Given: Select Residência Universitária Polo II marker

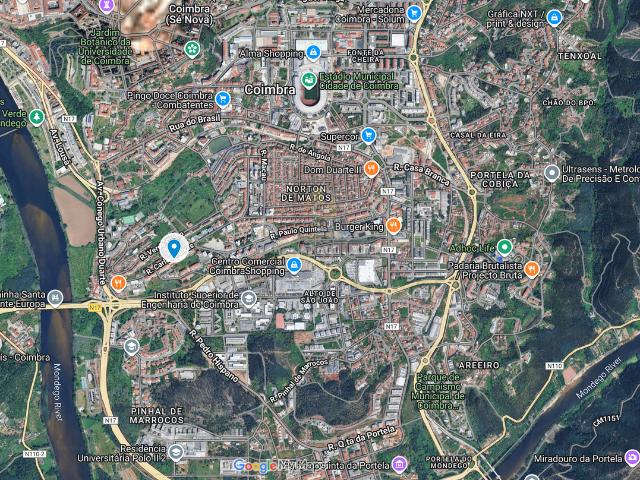Looking at the screenshot, I should (177, 453).
